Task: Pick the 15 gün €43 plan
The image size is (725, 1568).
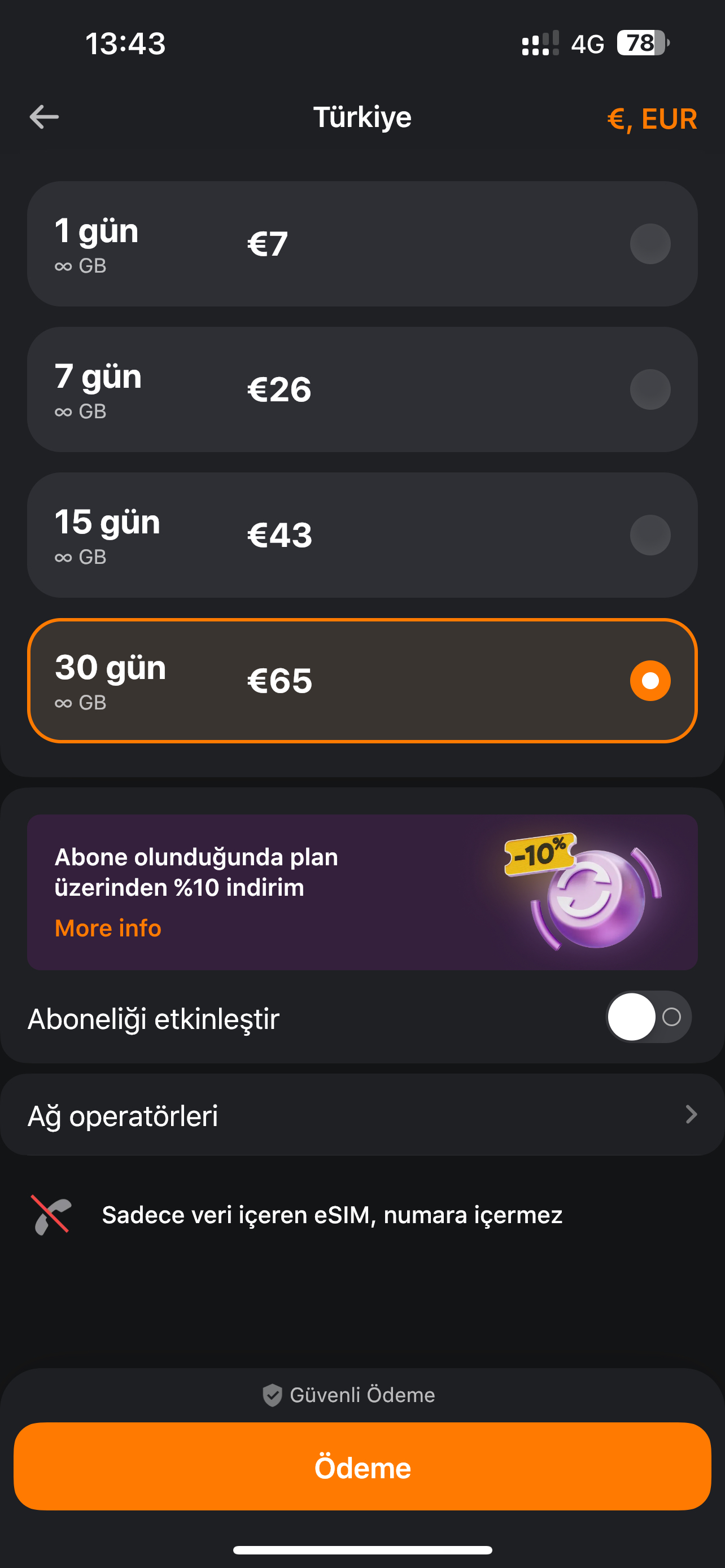Action: coord(362,535)
